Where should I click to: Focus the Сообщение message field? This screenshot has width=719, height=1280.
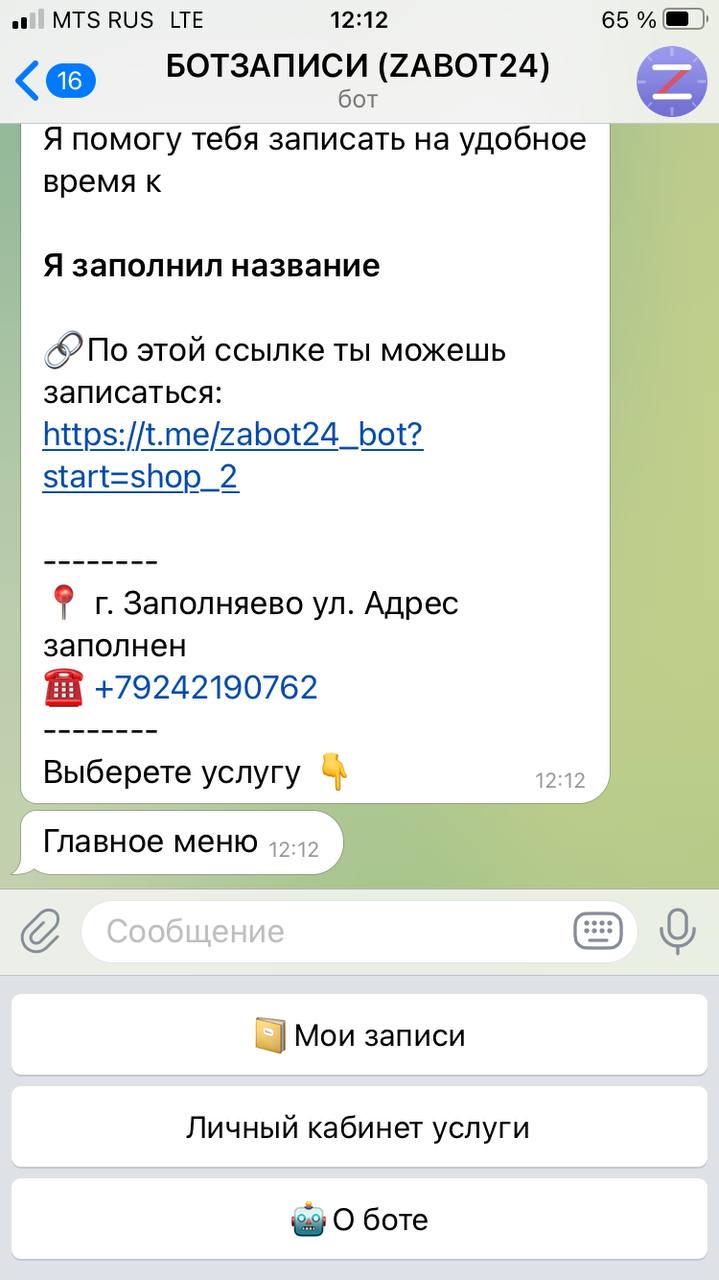[320, 932]
